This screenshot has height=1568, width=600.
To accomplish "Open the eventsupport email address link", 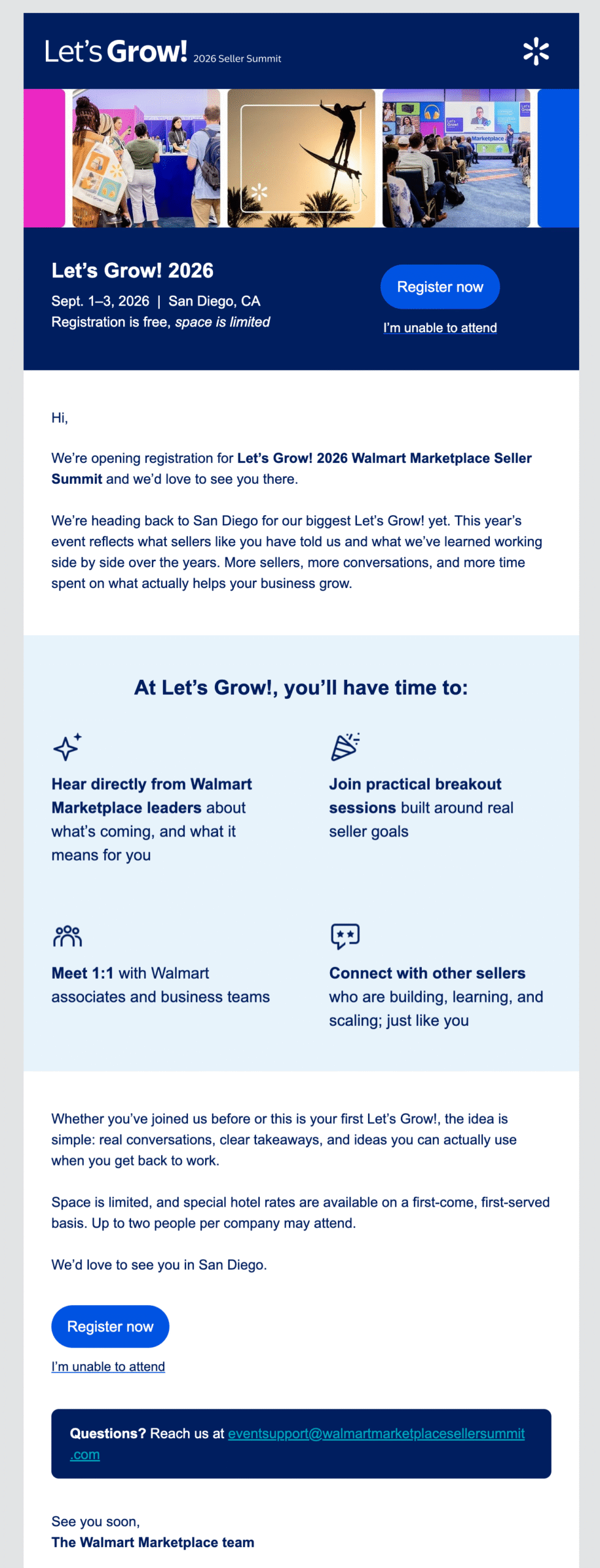I will tap(376, 1433).
